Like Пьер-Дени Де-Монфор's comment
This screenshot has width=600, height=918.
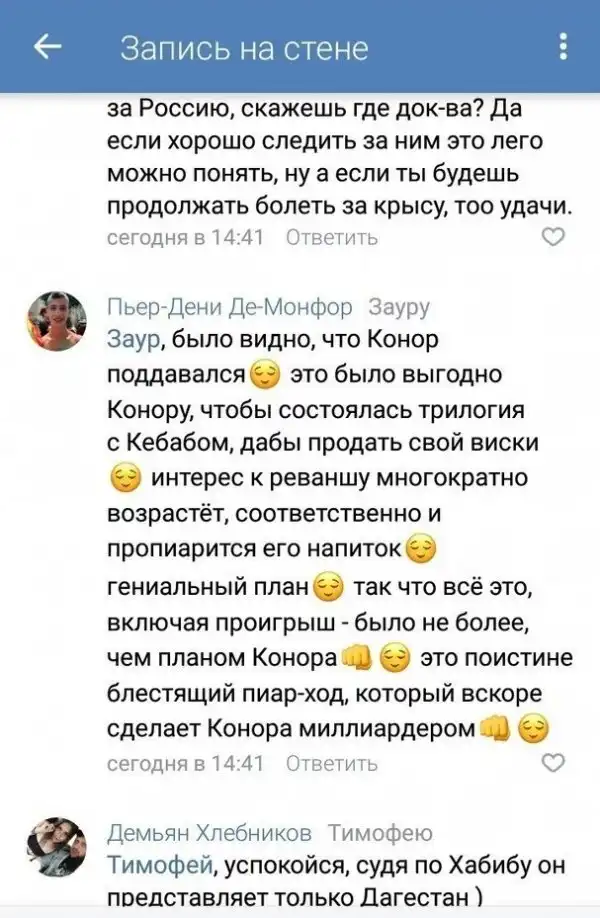[x=552, y=763]
